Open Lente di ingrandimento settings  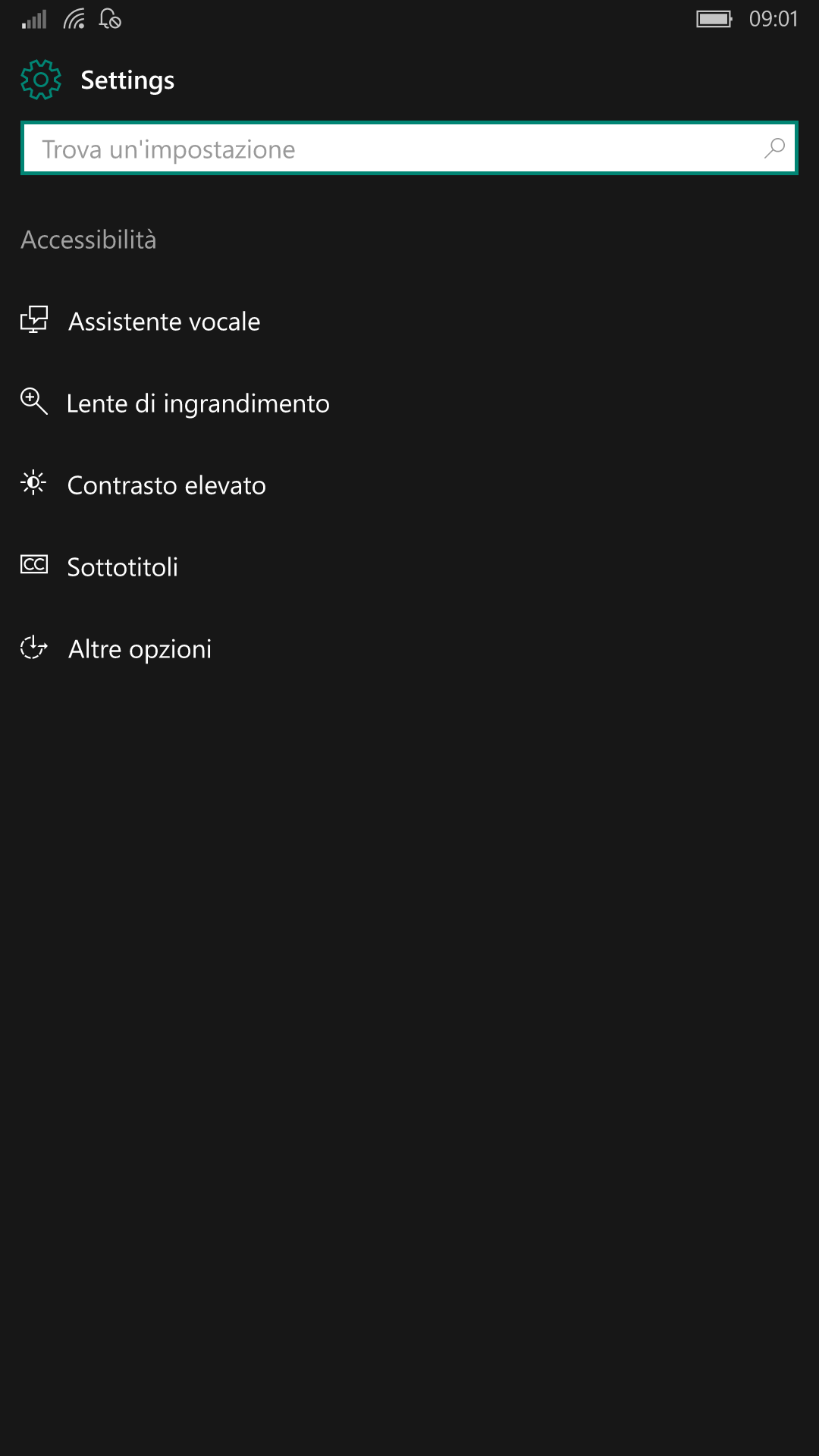pyautogui.click(x=409, y=403)
